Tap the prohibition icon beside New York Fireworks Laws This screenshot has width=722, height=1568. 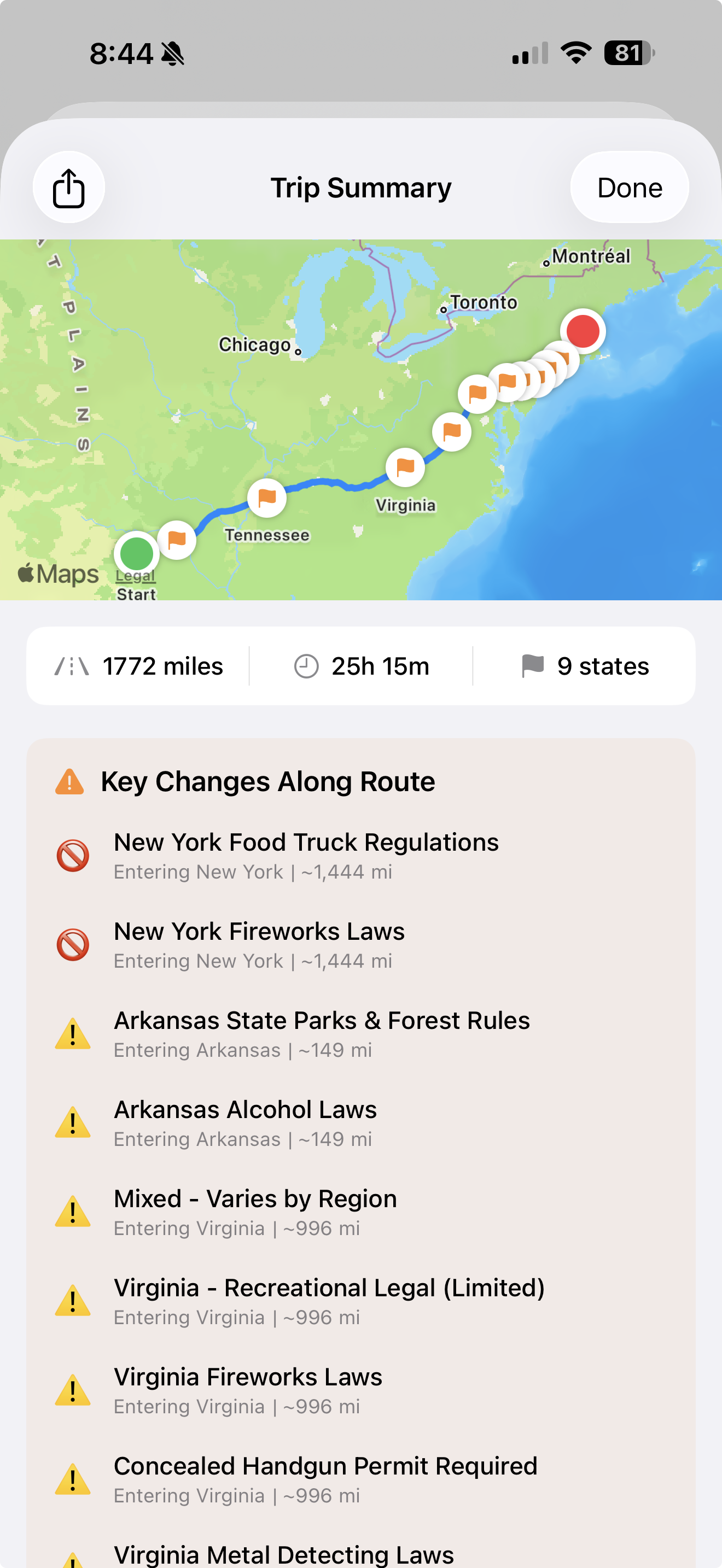pyautogui.click(x=72, y=945)
